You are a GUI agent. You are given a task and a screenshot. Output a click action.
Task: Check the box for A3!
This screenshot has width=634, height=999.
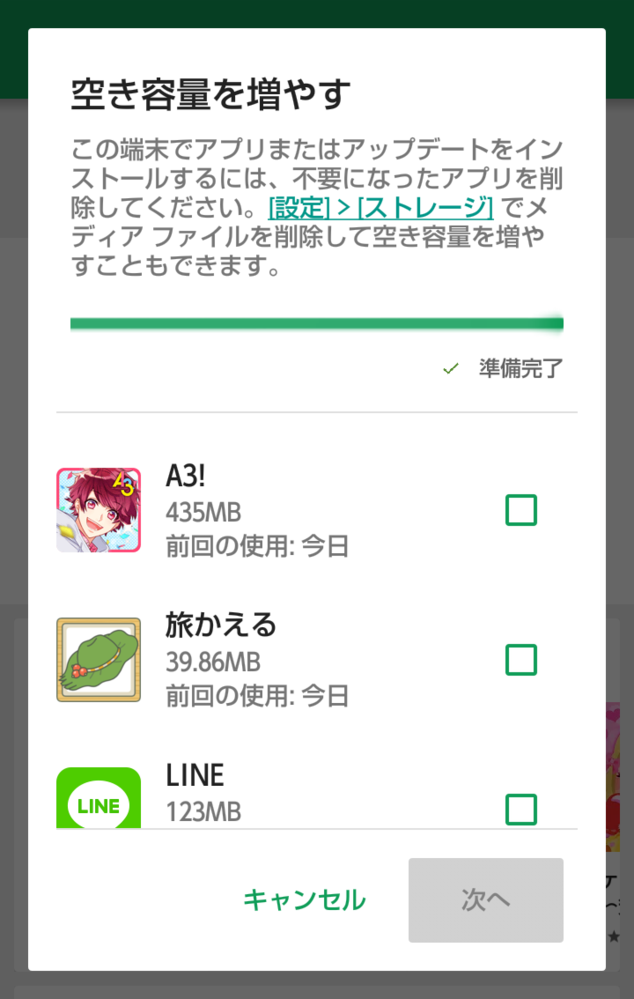coord(521,511)
